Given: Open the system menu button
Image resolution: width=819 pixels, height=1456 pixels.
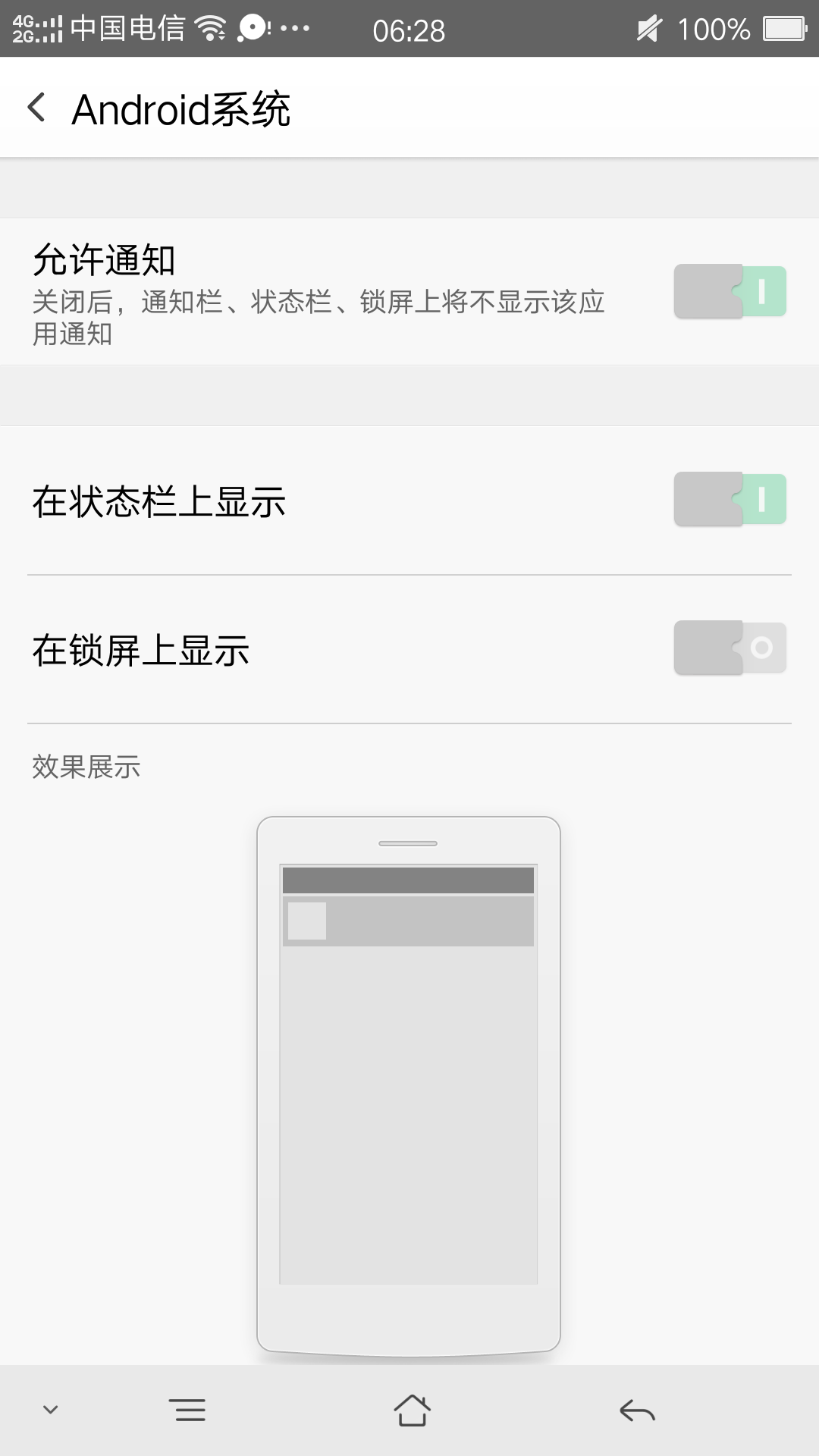Looking at the screenshot, I should click(x=187, y=1410).
